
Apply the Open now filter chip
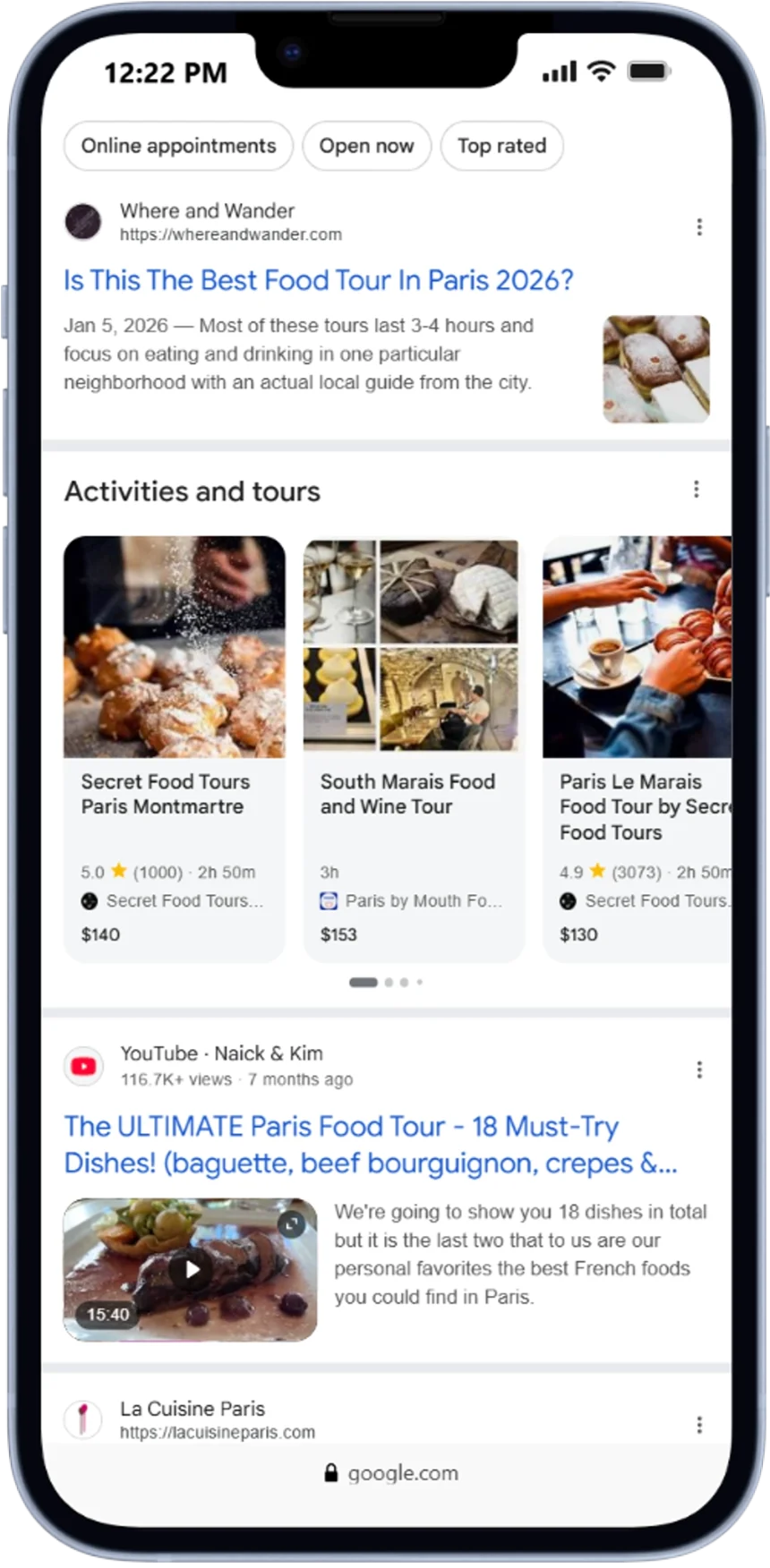click(x=366, y=146)
